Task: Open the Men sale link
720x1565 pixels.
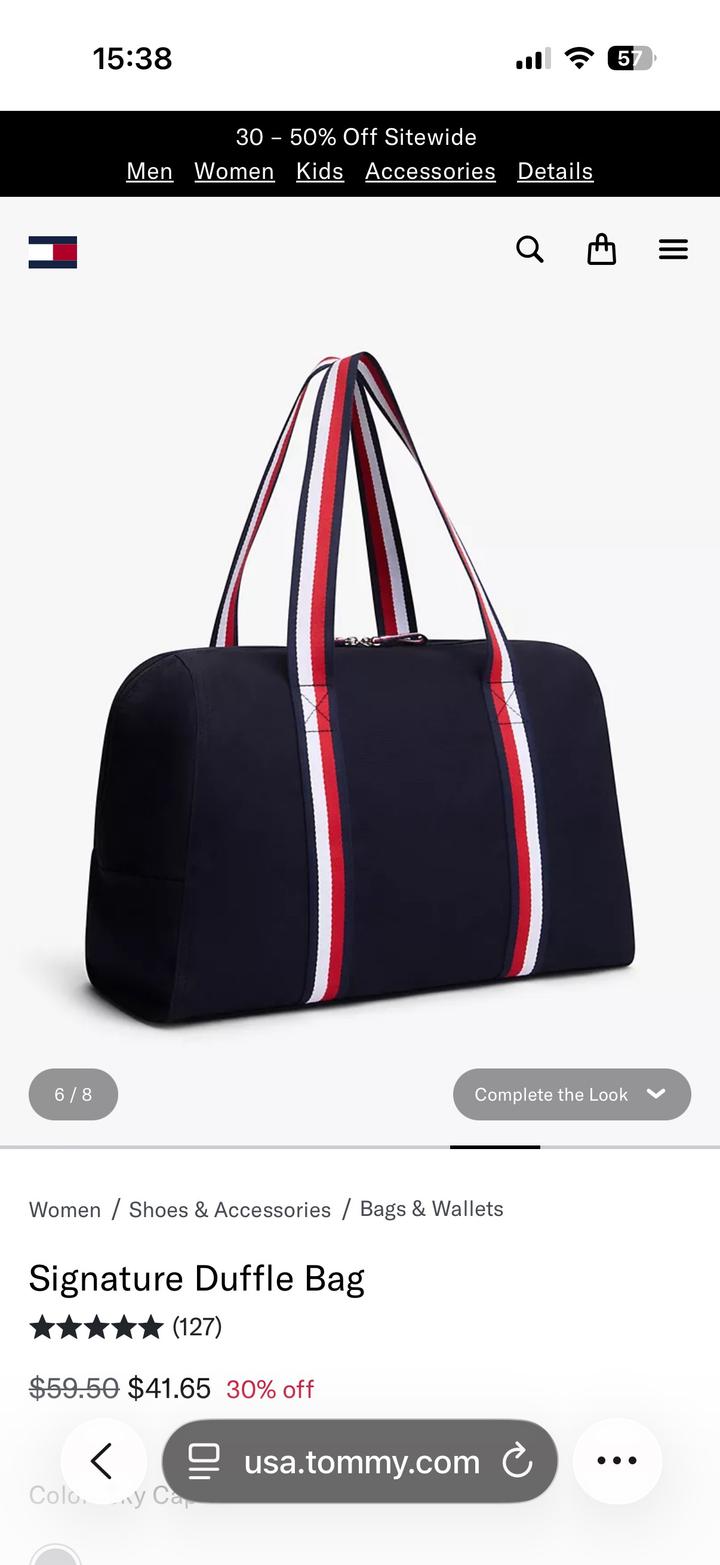Action: pyautogui.click(x=149, y=171)
